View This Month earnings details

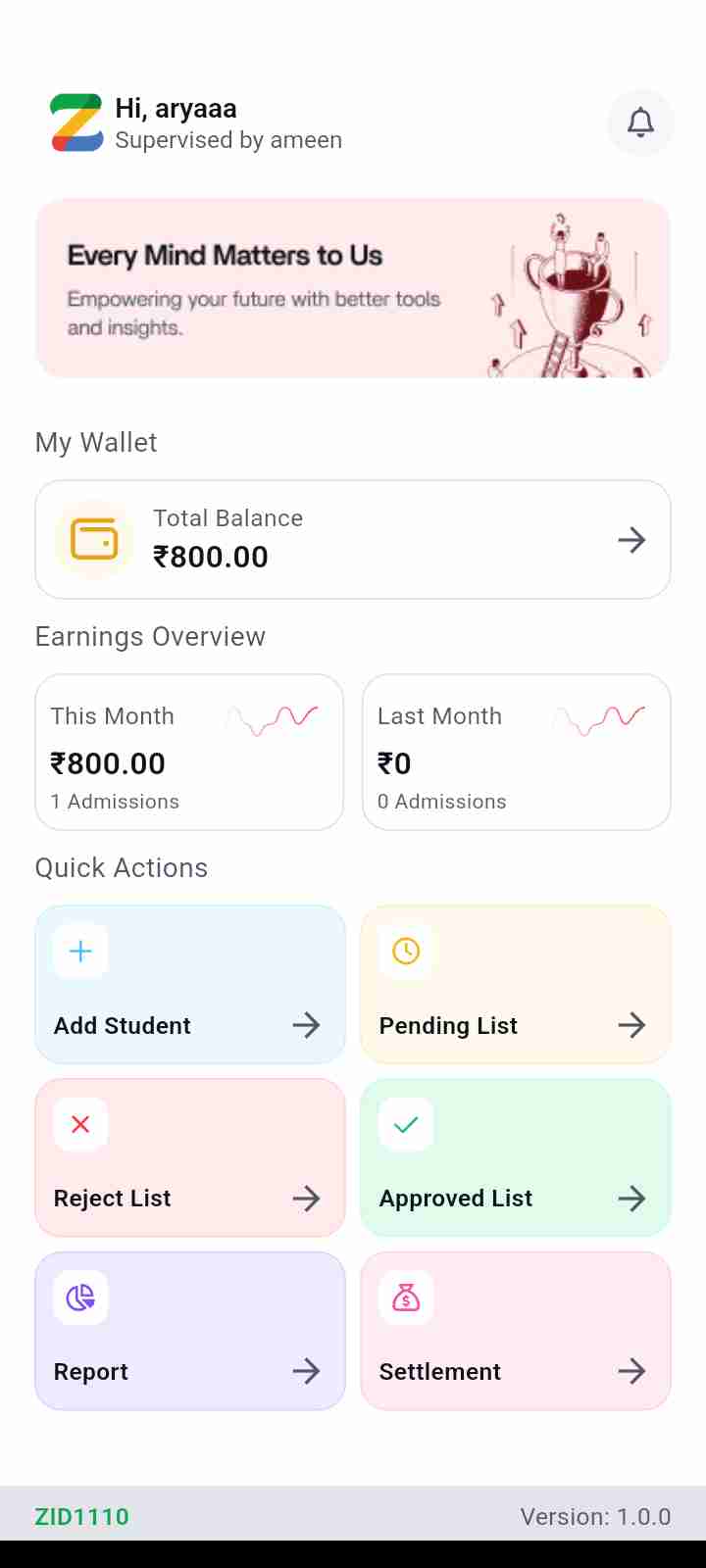click(x=189, y=753)
